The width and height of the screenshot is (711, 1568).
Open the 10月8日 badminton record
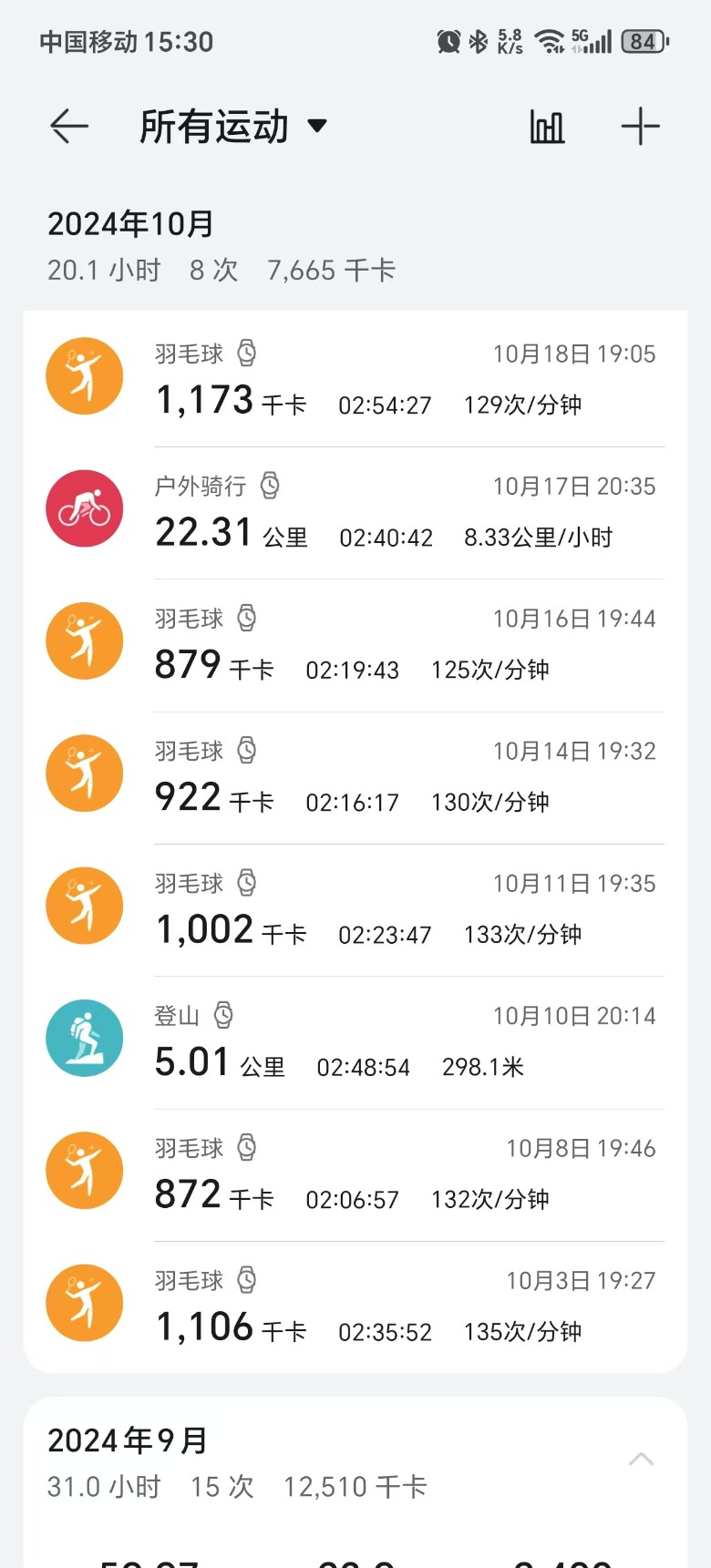tap(355, 1173)
